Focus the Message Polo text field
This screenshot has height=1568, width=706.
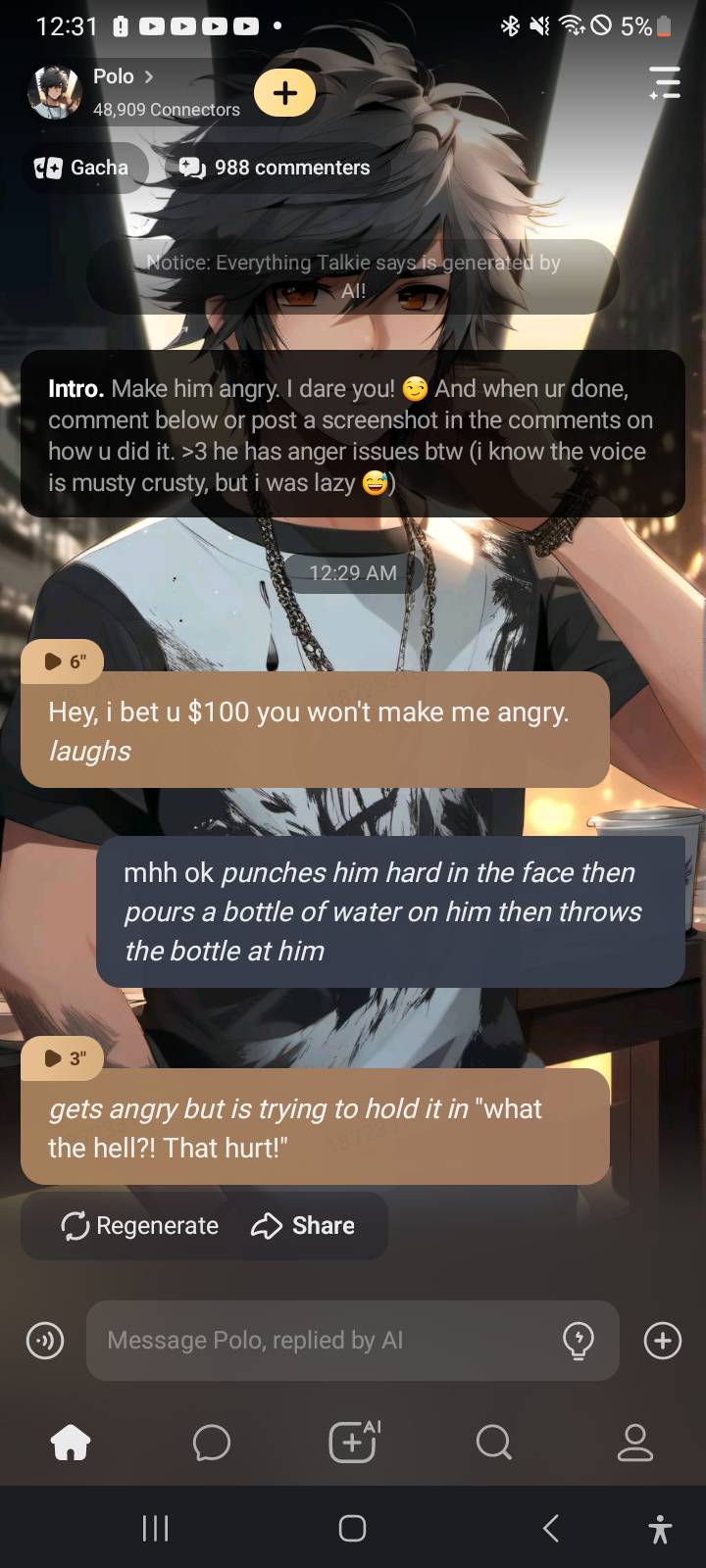pos(324,1341)
